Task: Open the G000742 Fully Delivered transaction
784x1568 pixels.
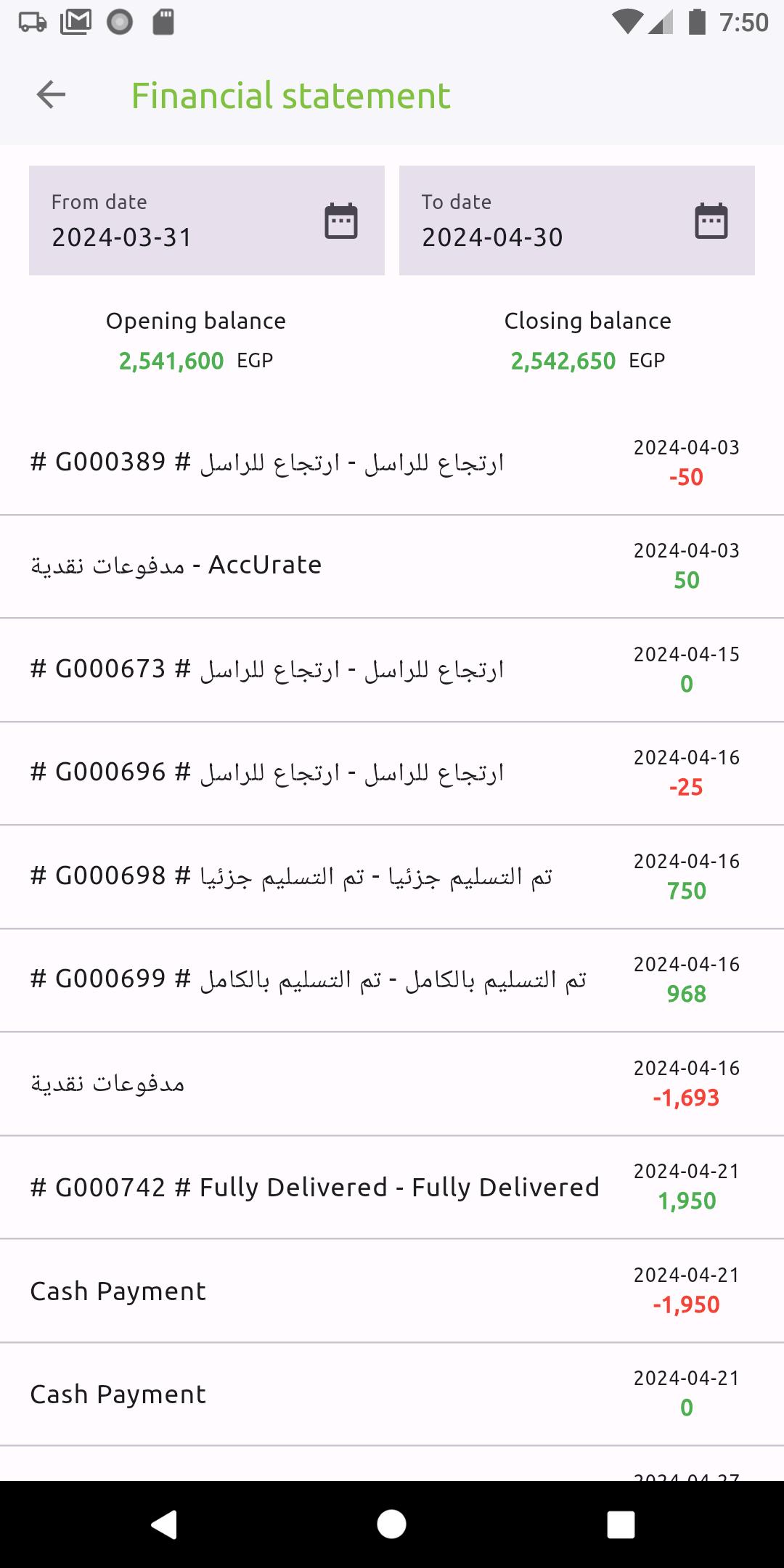Action: point(392,1187)
